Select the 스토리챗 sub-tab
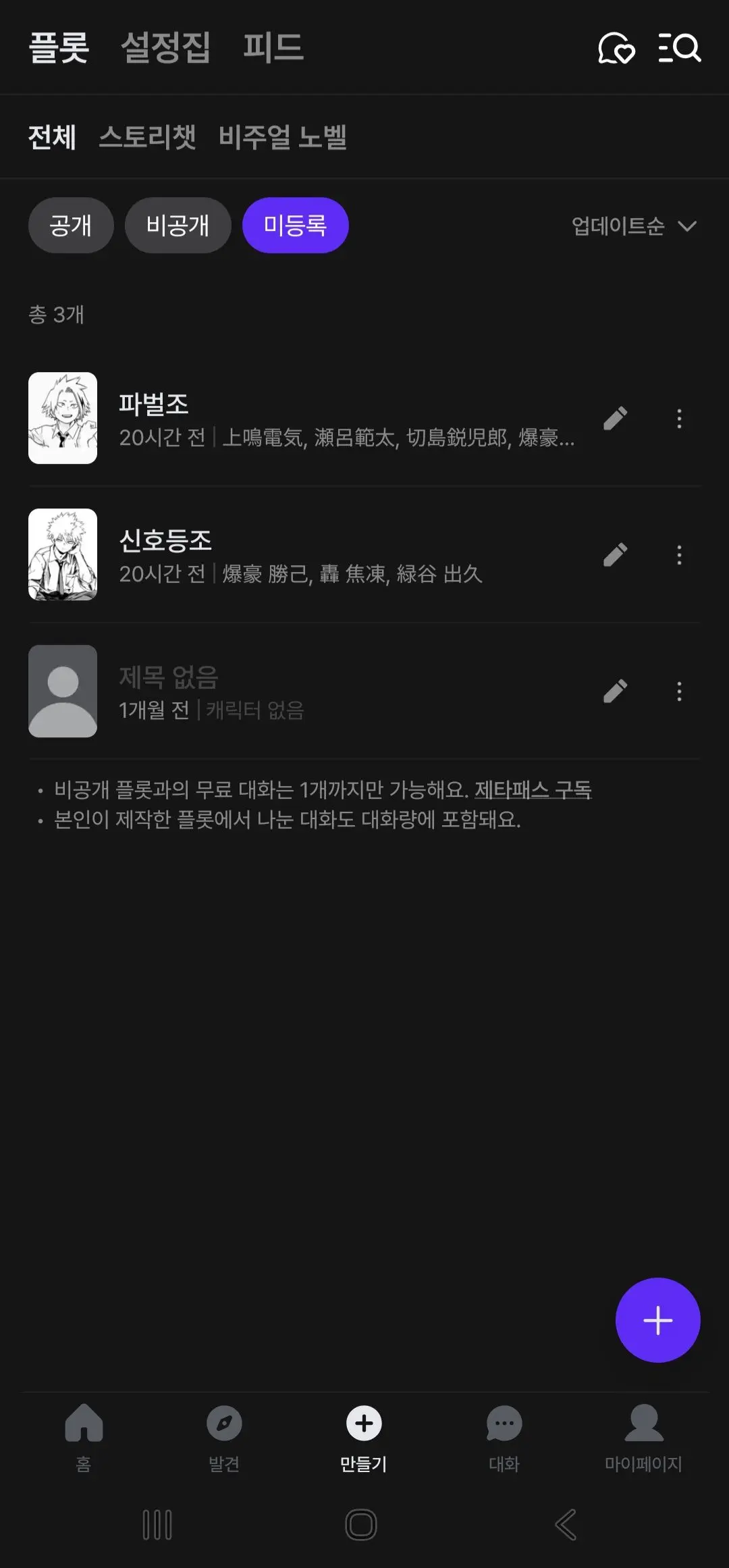The image size is (729, 1568). pyautogui.click(x=147, y=137)
